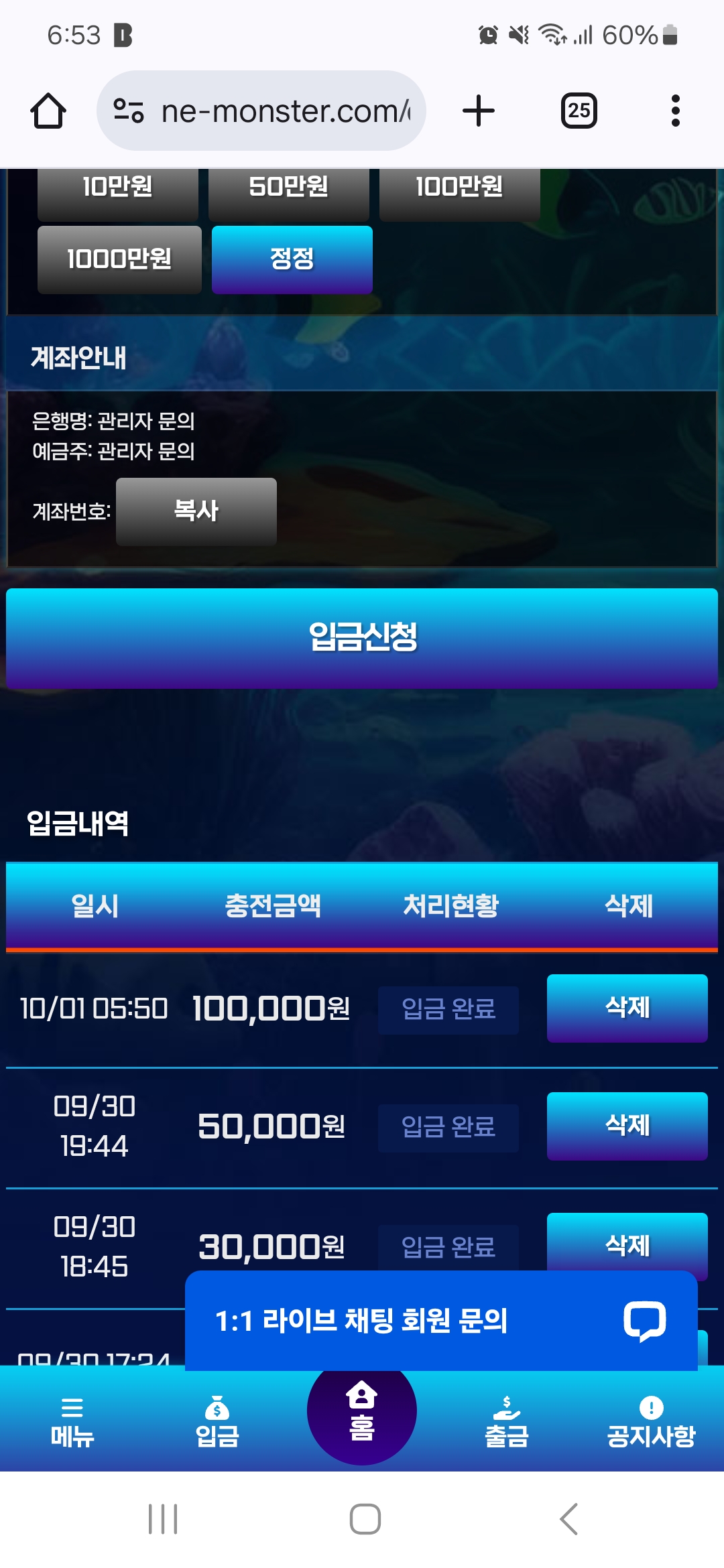Switch to the 출금 tab
This screenshot has width=724, height=1568.
click(x=507, y=1422)
